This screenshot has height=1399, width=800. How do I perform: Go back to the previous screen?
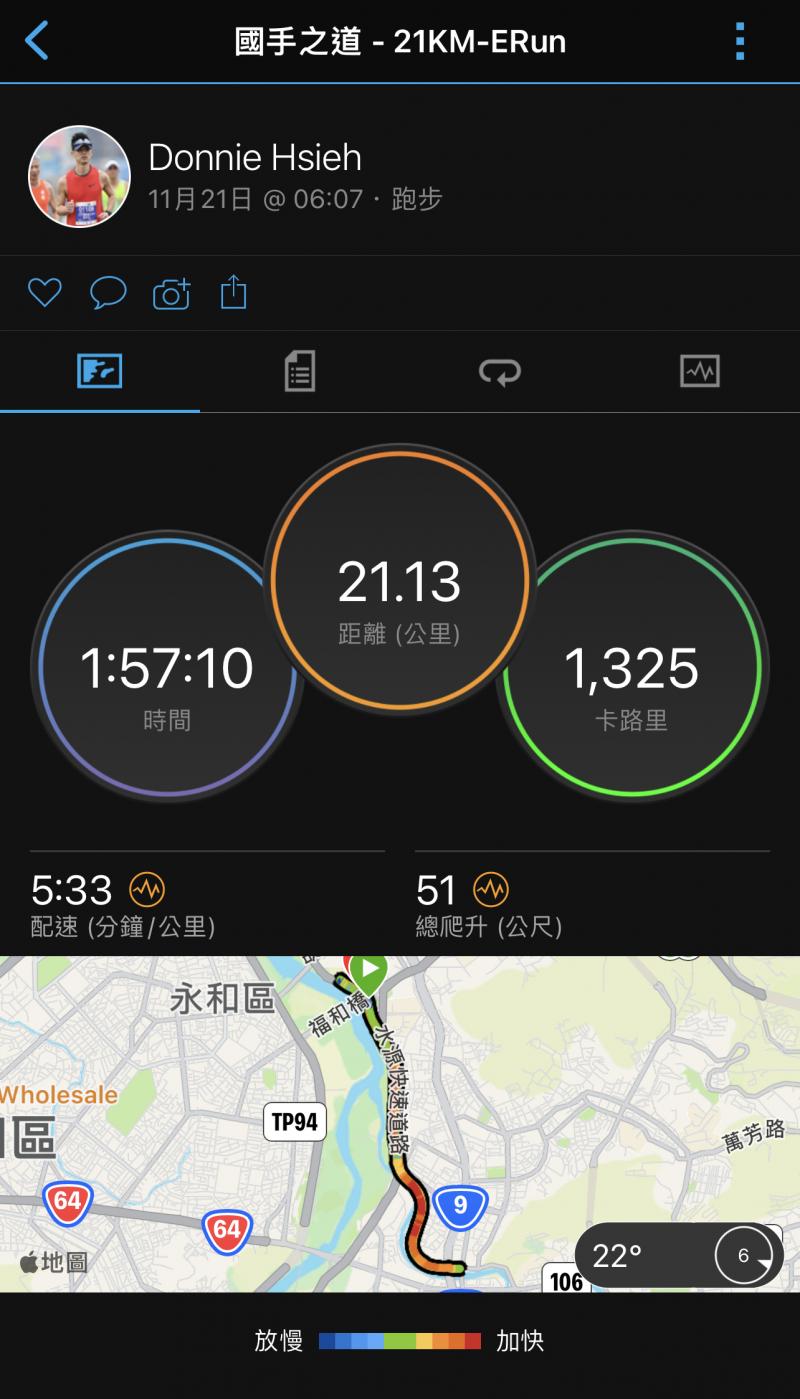click(x=37, y=42)
